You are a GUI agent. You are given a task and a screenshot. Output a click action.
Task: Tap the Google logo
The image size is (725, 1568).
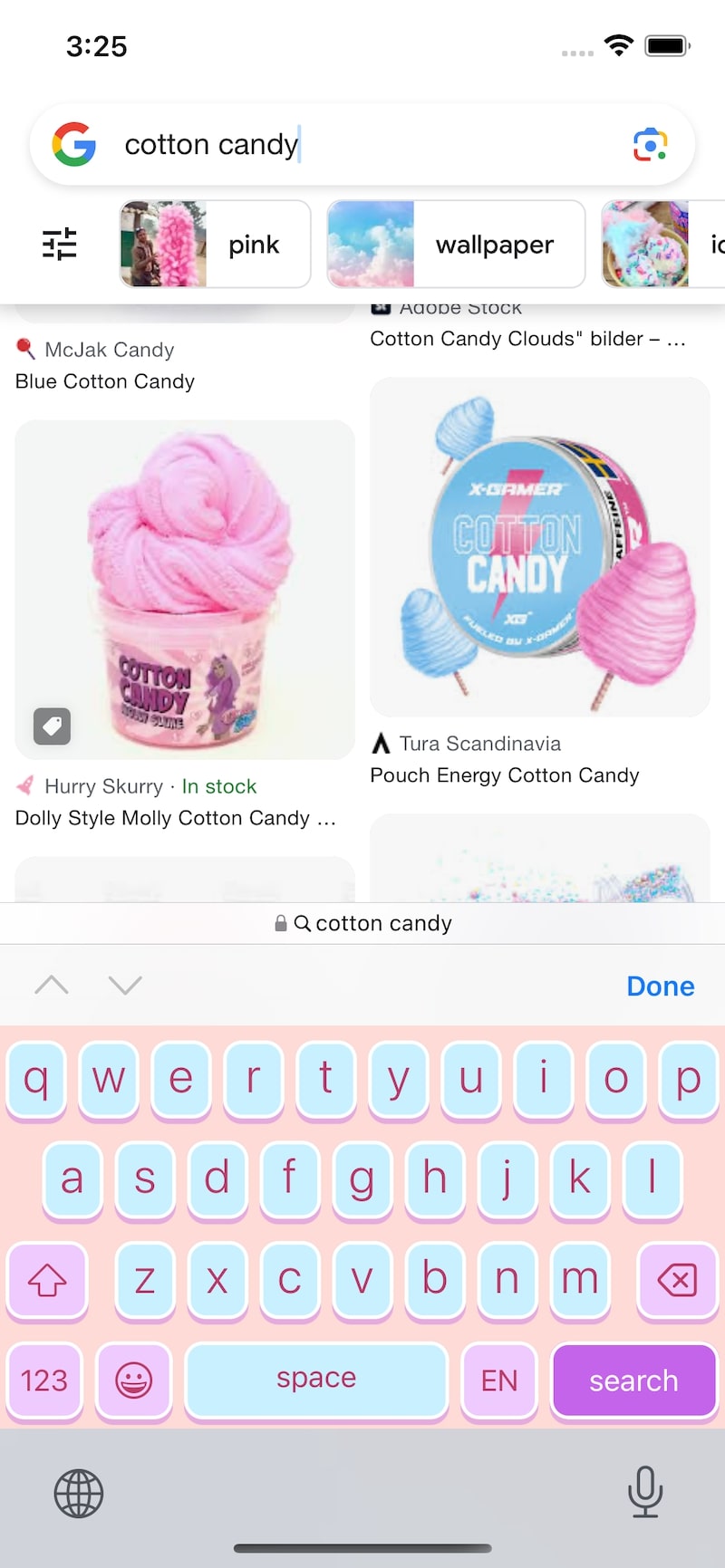coord(74,145)
